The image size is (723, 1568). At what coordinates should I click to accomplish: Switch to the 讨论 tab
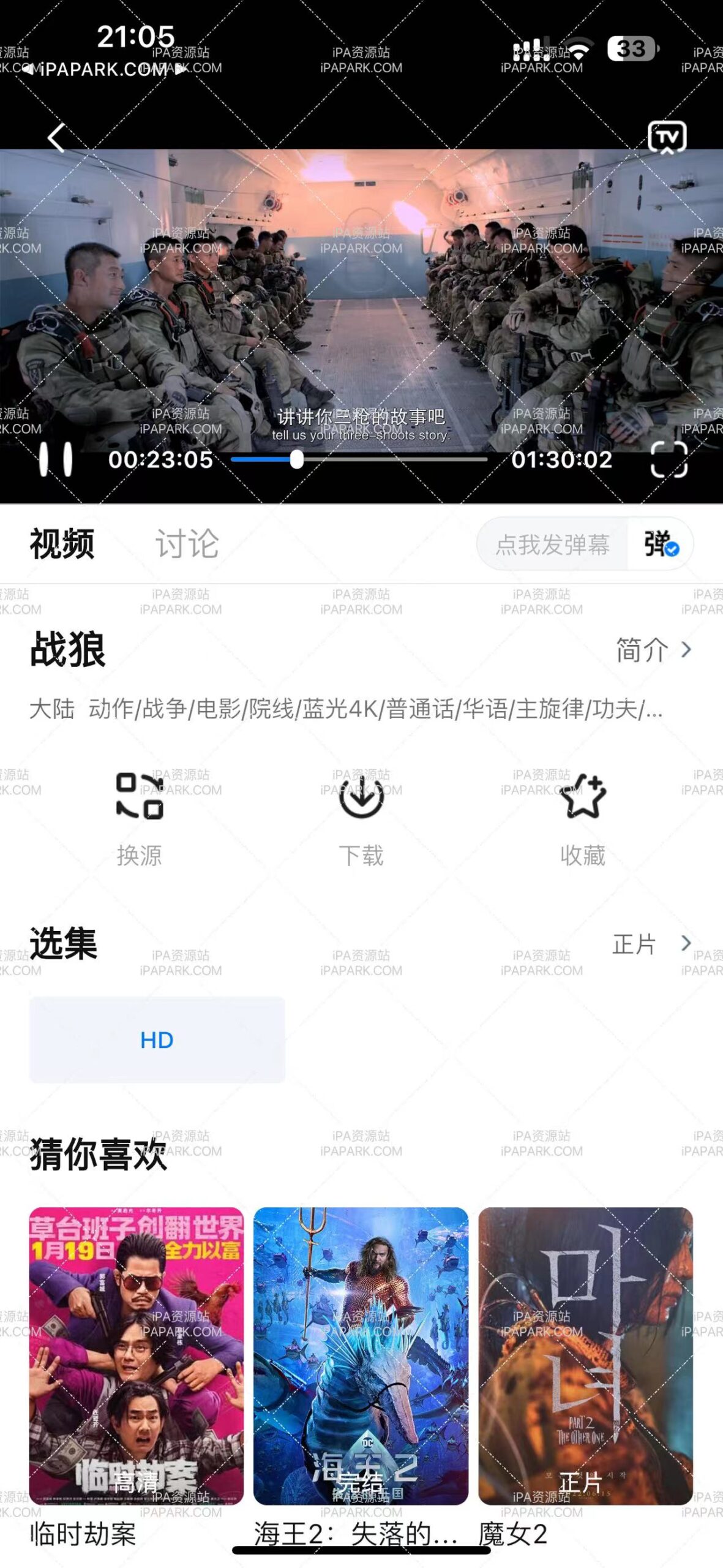pos(187,544)
